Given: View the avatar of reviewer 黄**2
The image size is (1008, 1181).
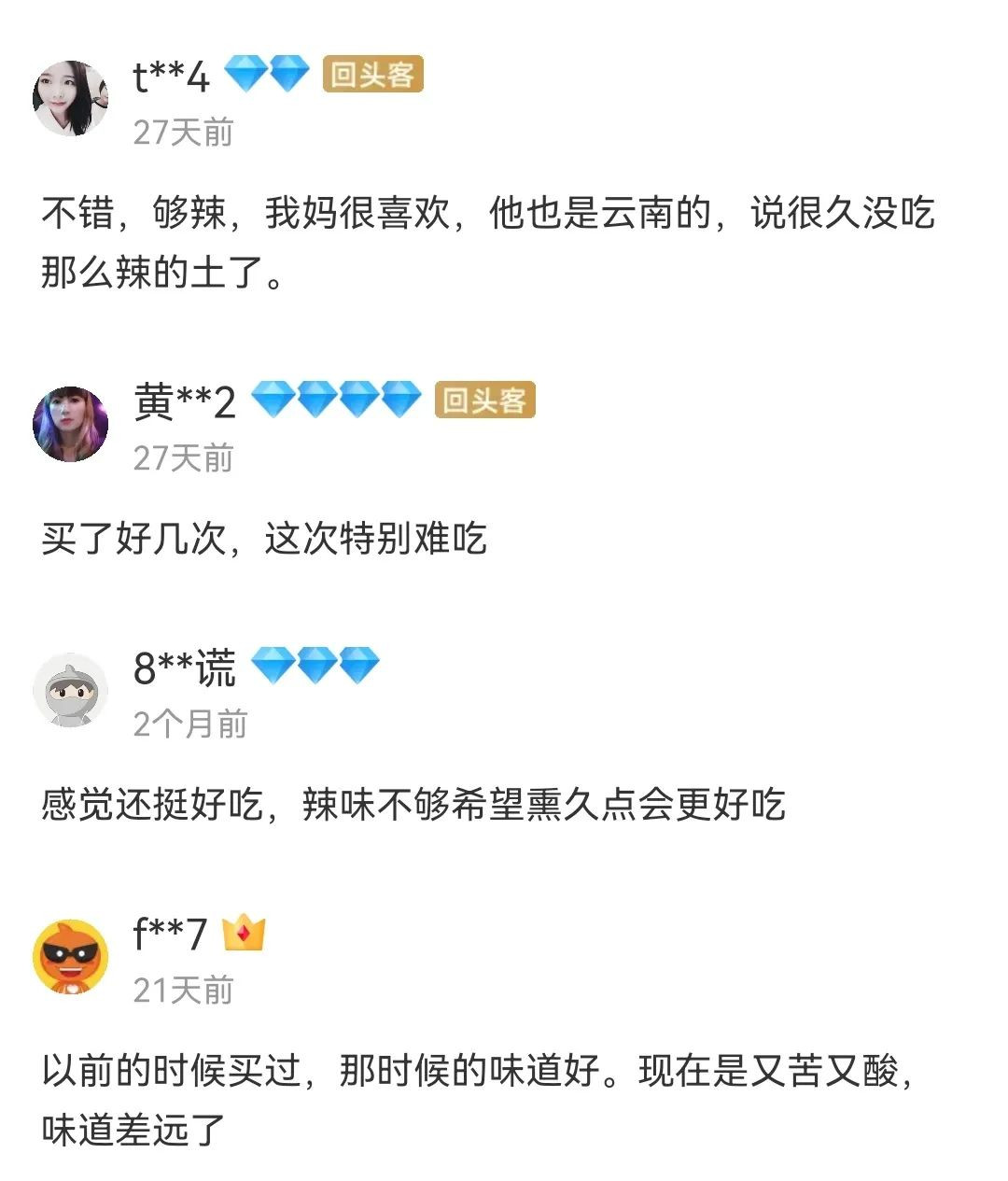Looking at the screenshot, I should tap(71, 425).
